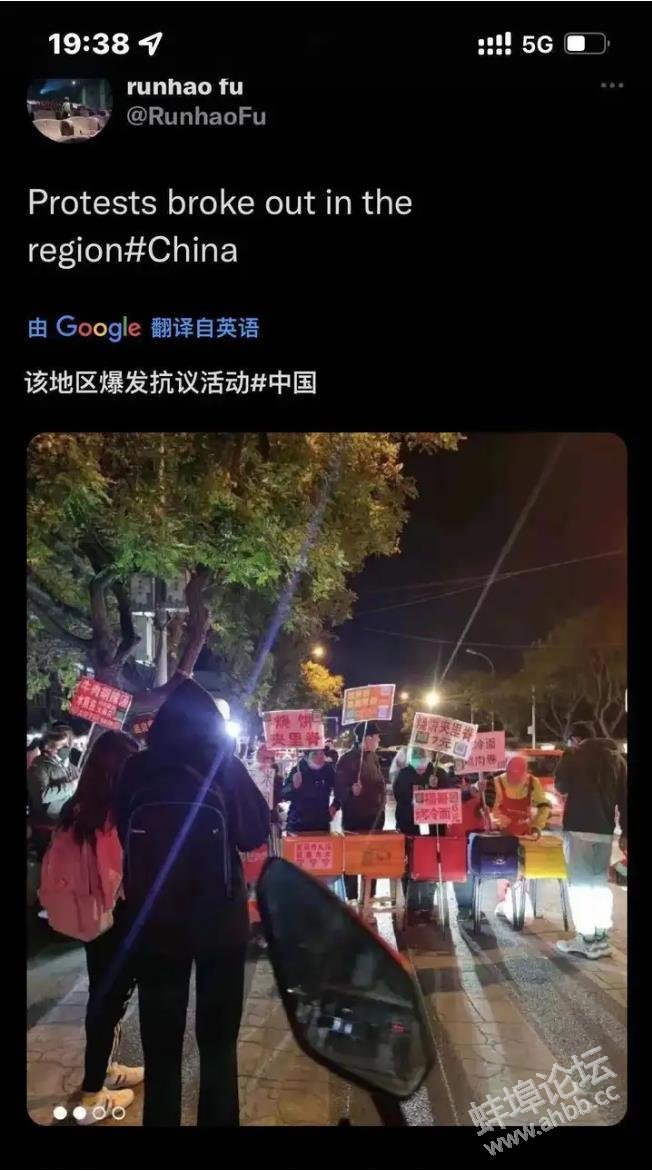The image size is (652, 1171).
Task: Tap the Google translated-from-English link
Action: click(x=144, y=327)
